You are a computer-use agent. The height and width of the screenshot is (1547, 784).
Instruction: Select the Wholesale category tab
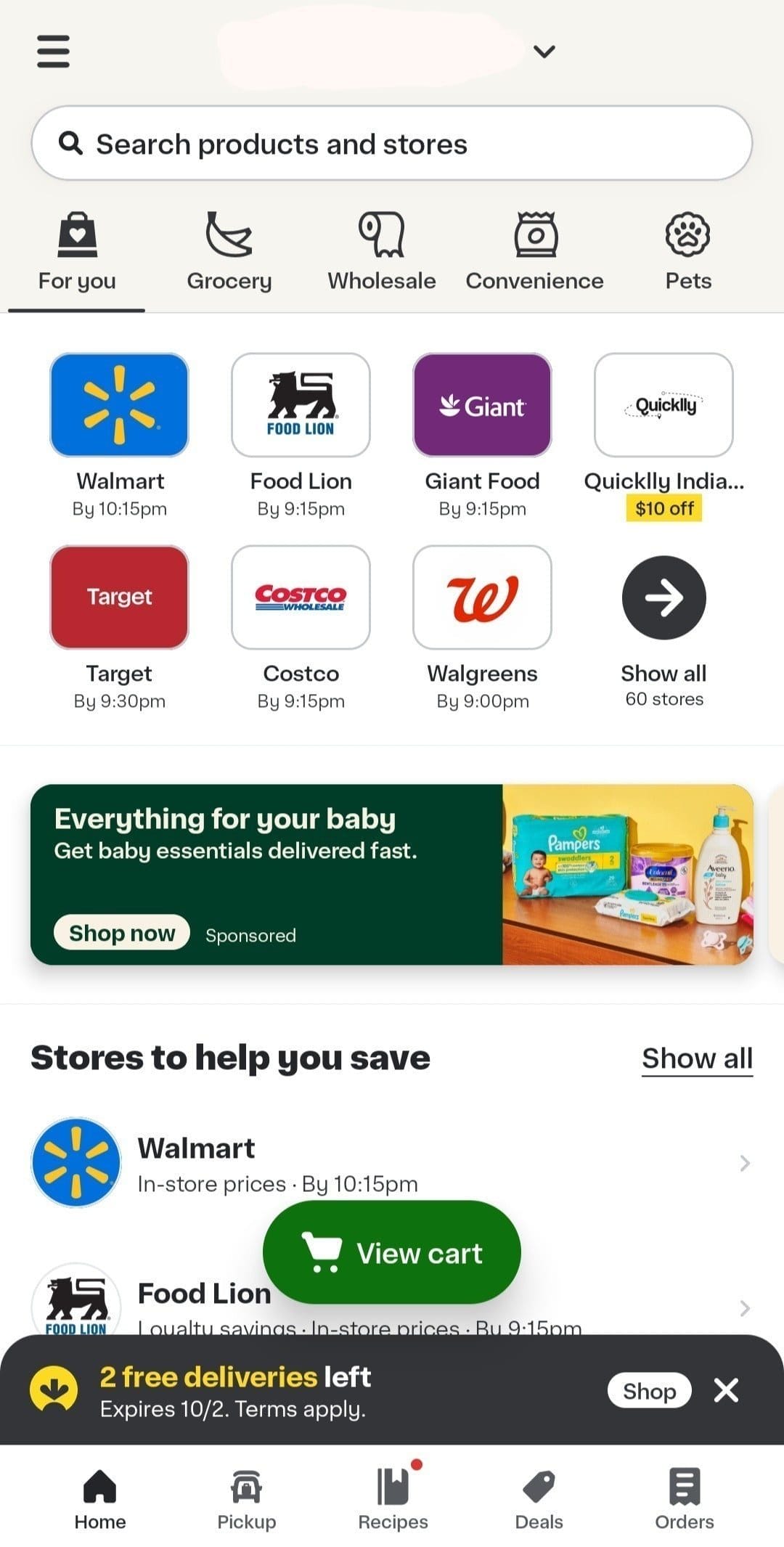point(382,252)
